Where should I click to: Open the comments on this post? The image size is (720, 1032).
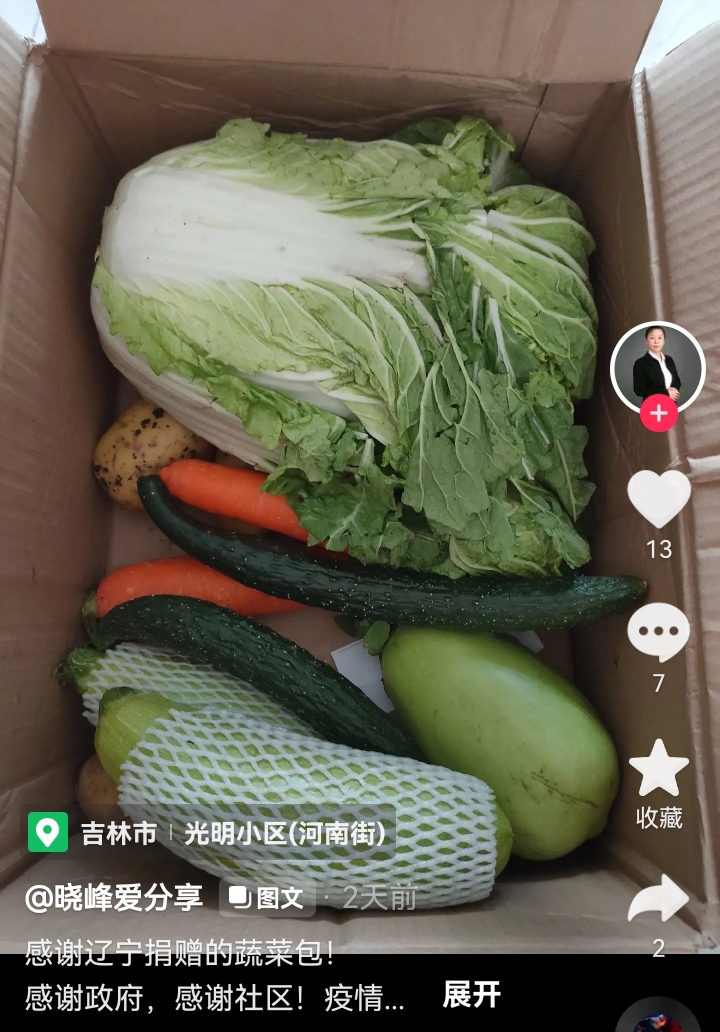click(658, 633)
